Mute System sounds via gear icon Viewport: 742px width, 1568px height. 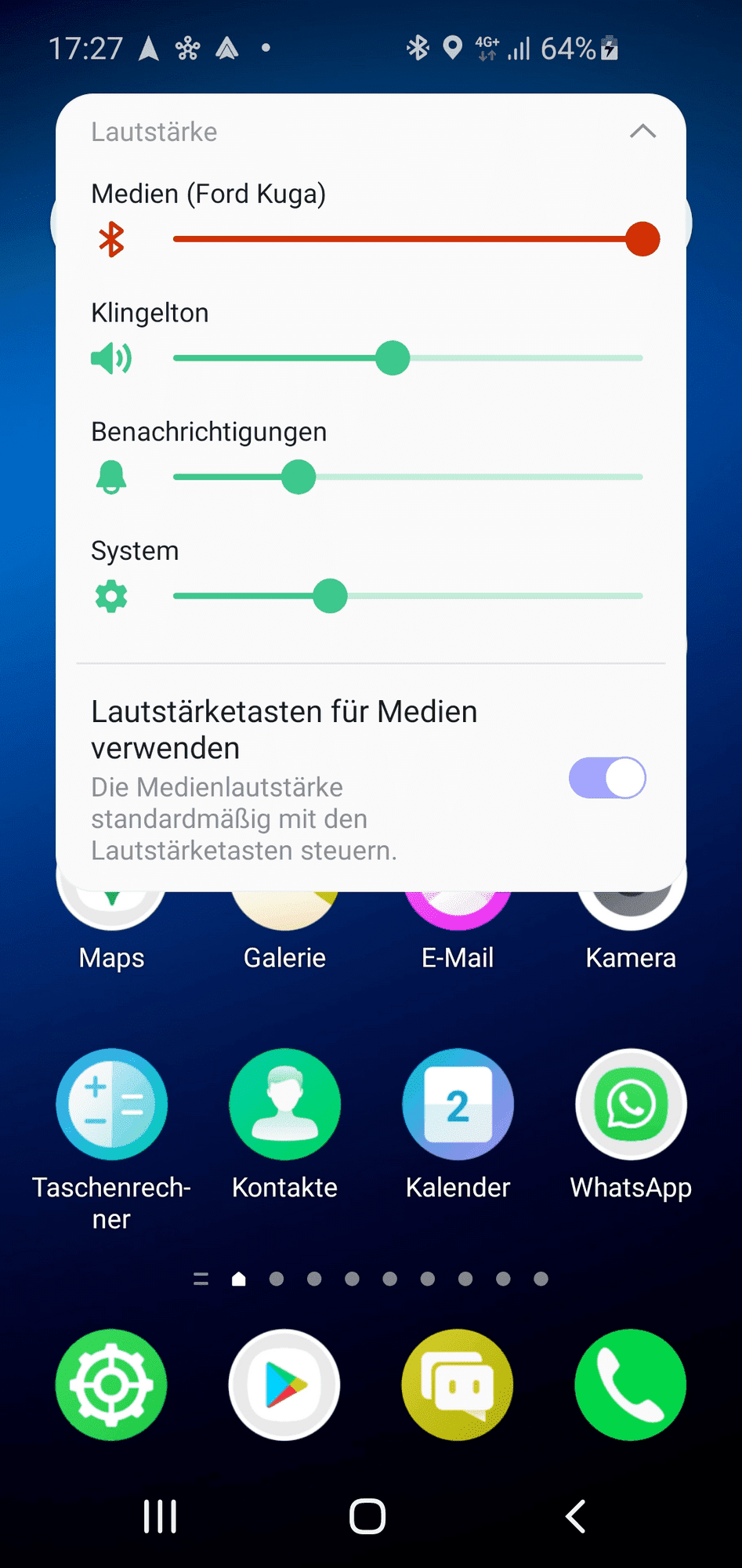point(111,597)
